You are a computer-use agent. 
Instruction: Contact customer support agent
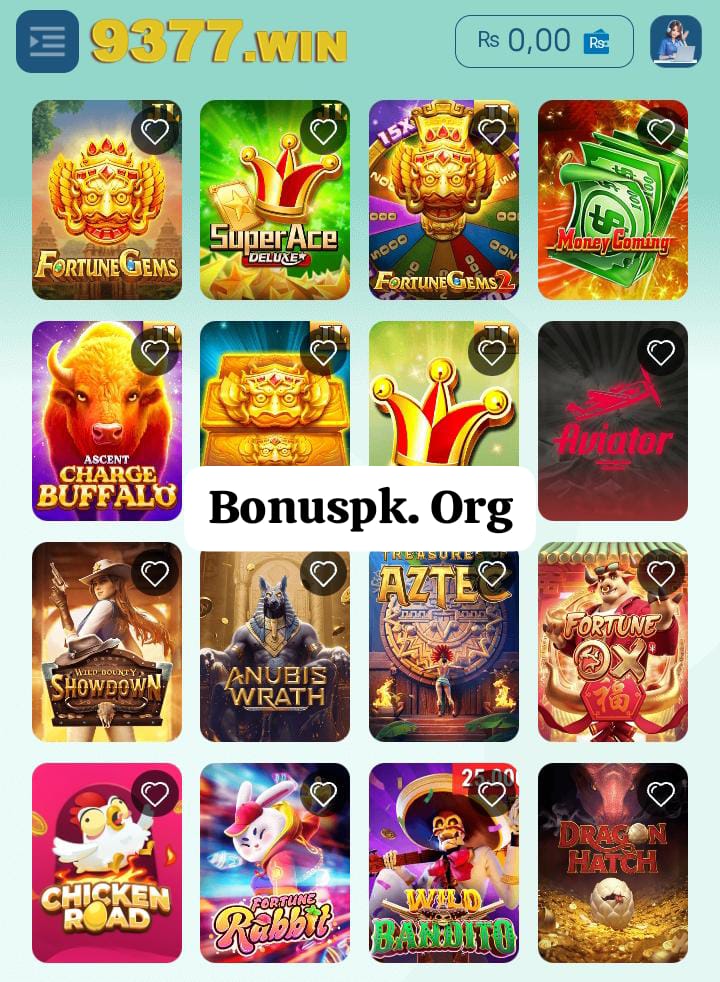675,42
